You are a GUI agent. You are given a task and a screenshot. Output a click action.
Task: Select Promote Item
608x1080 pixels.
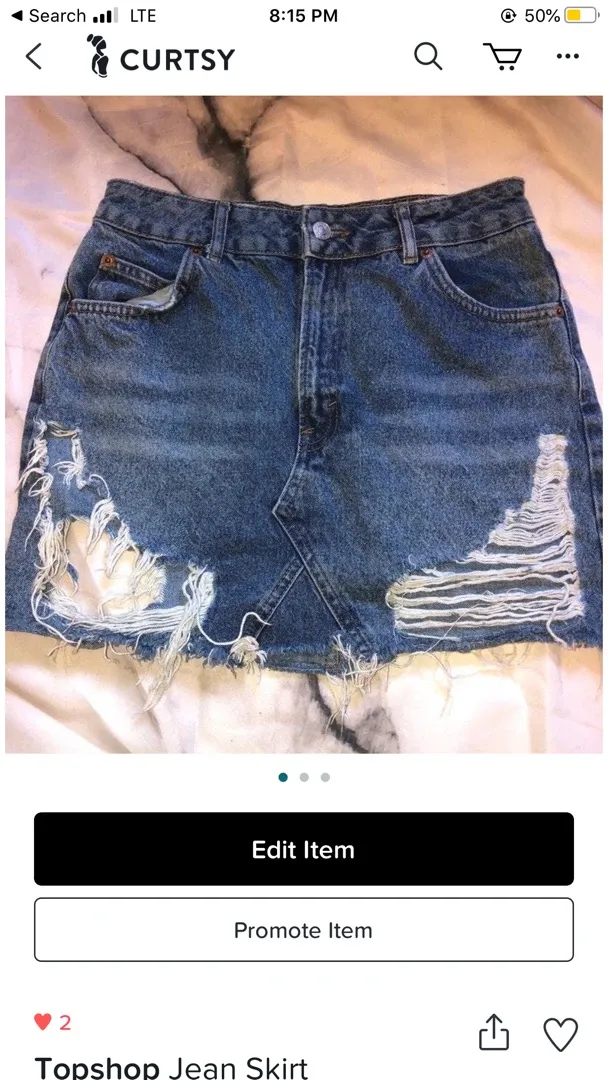click(x=303, y=930)
